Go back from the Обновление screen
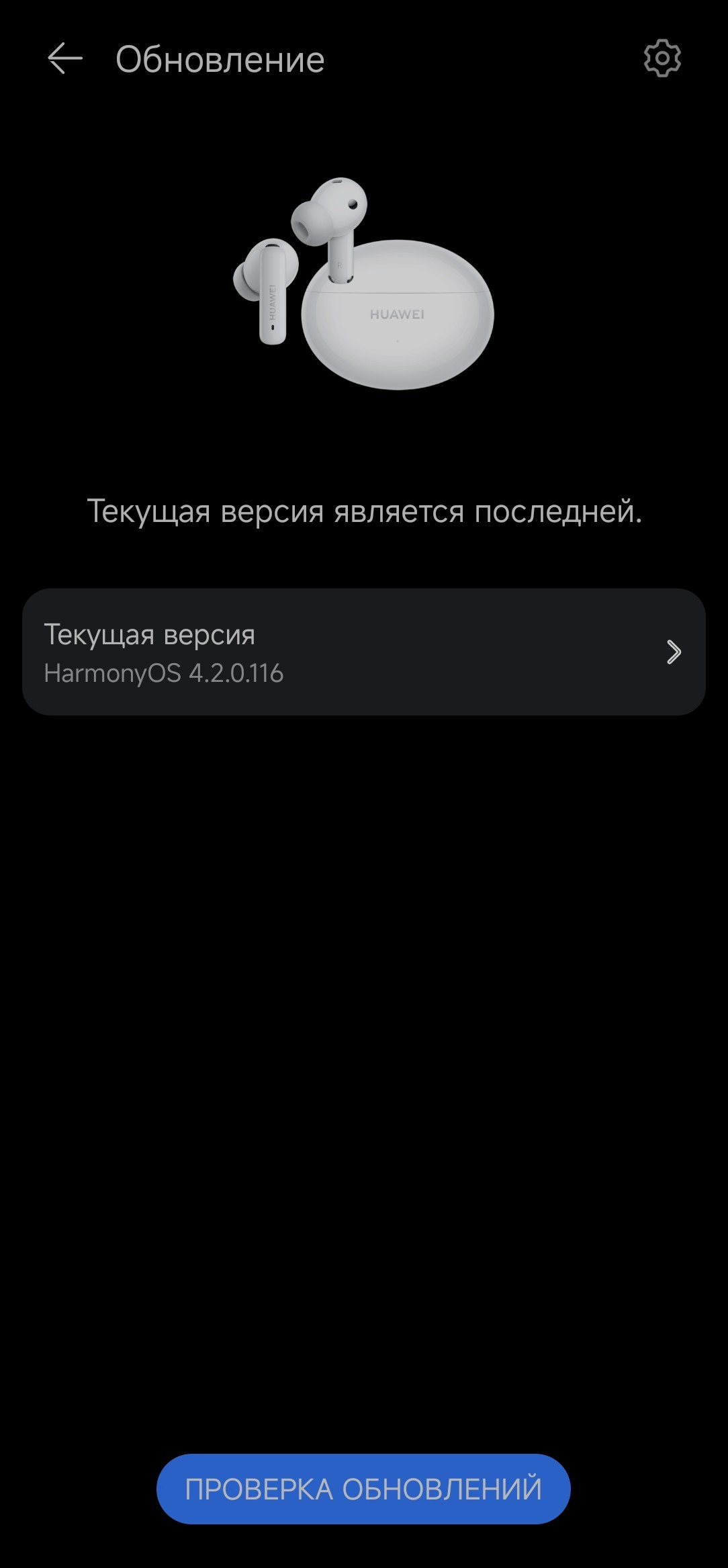728x1568 pixels. click(x=65, y=59)
